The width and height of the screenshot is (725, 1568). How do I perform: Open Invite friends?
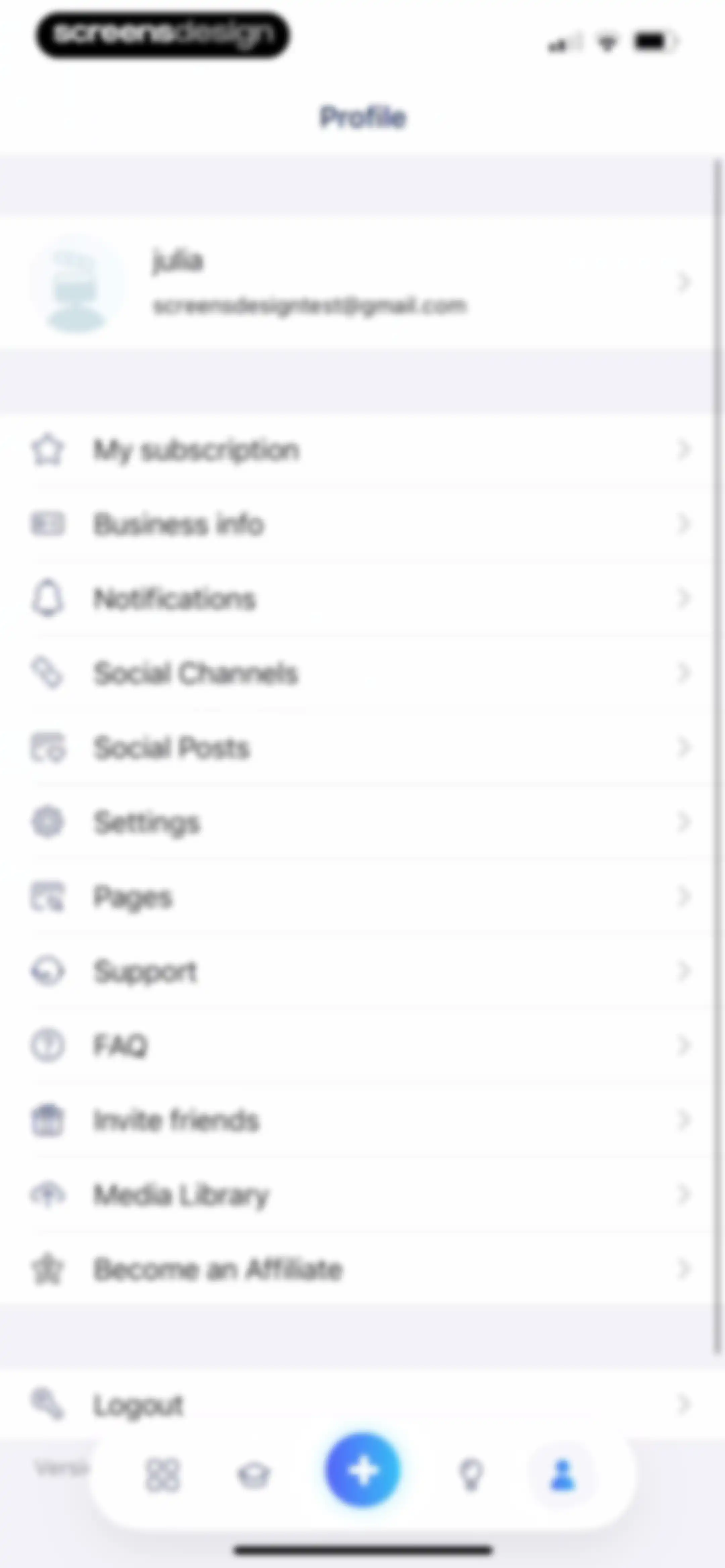tap(359, 1120)
